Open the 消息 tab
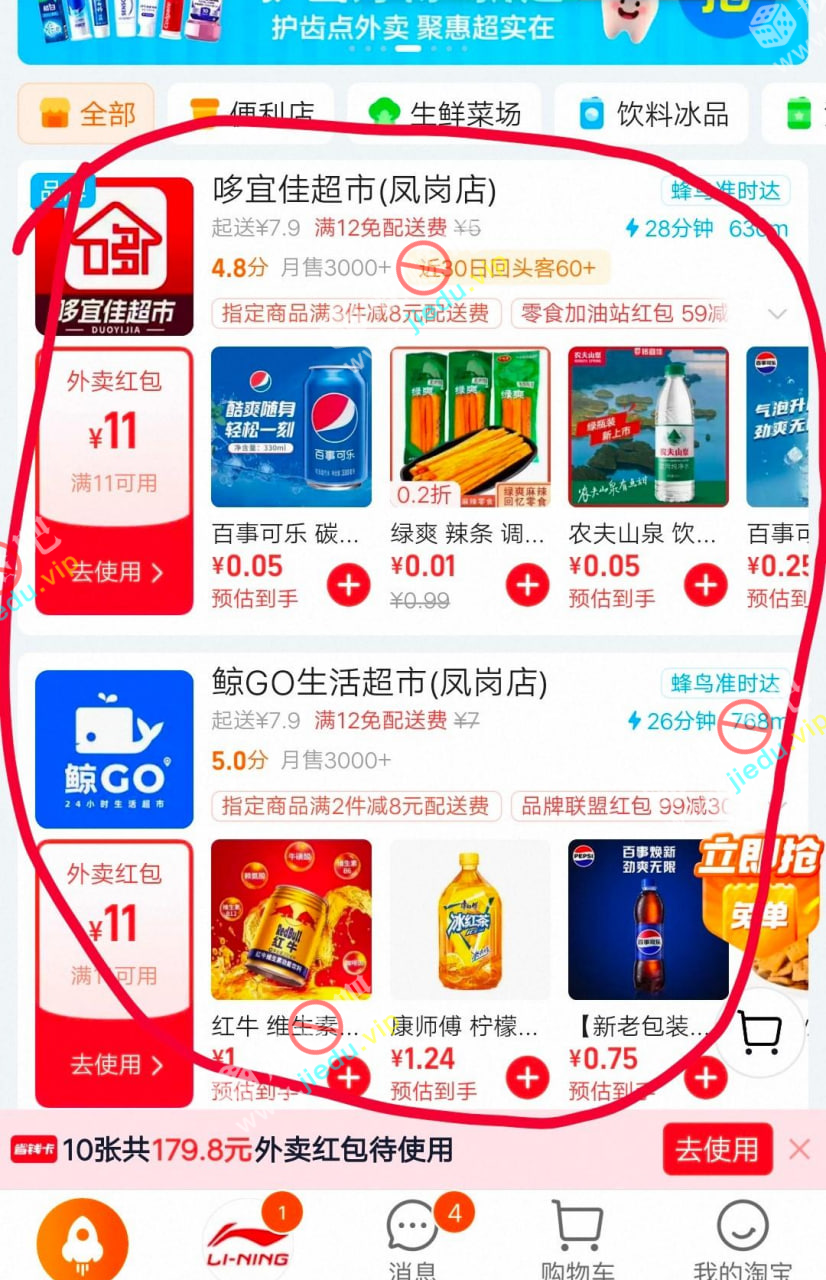The width and height of the screenshot is (826, 1280). pos(412,1240)
